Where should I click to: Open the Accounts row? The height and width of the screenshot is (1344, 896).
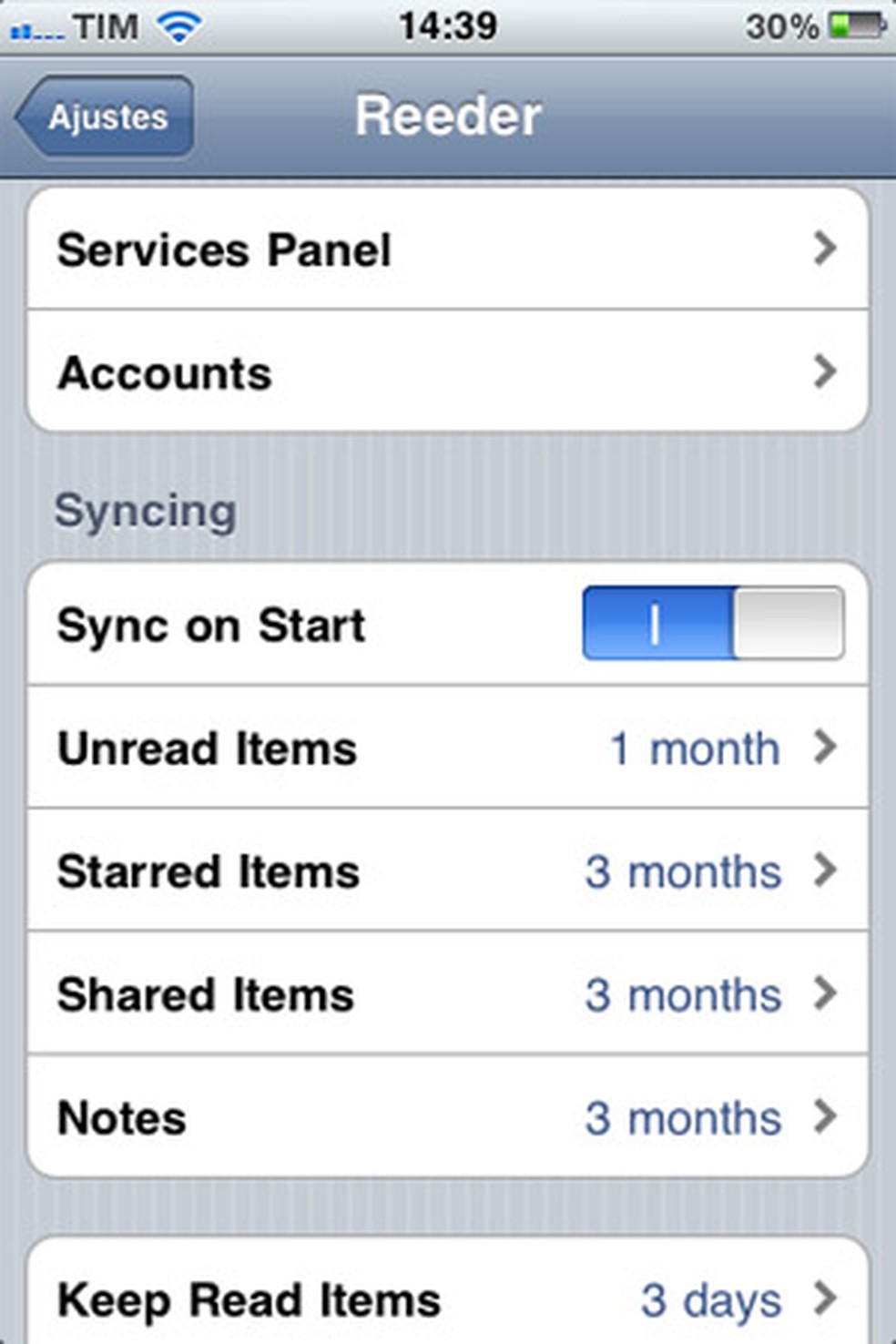448,372
